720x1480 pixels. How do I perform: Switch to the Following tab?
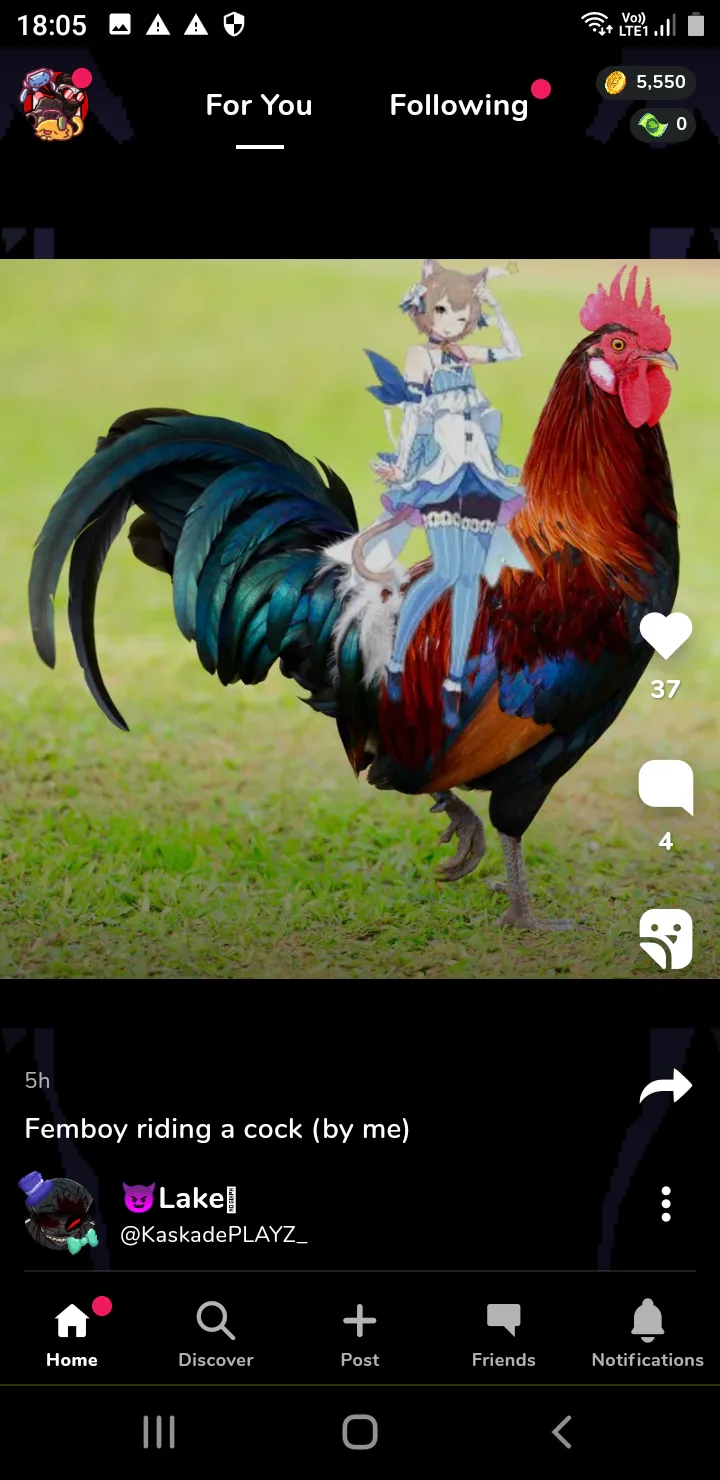point(459,105)
